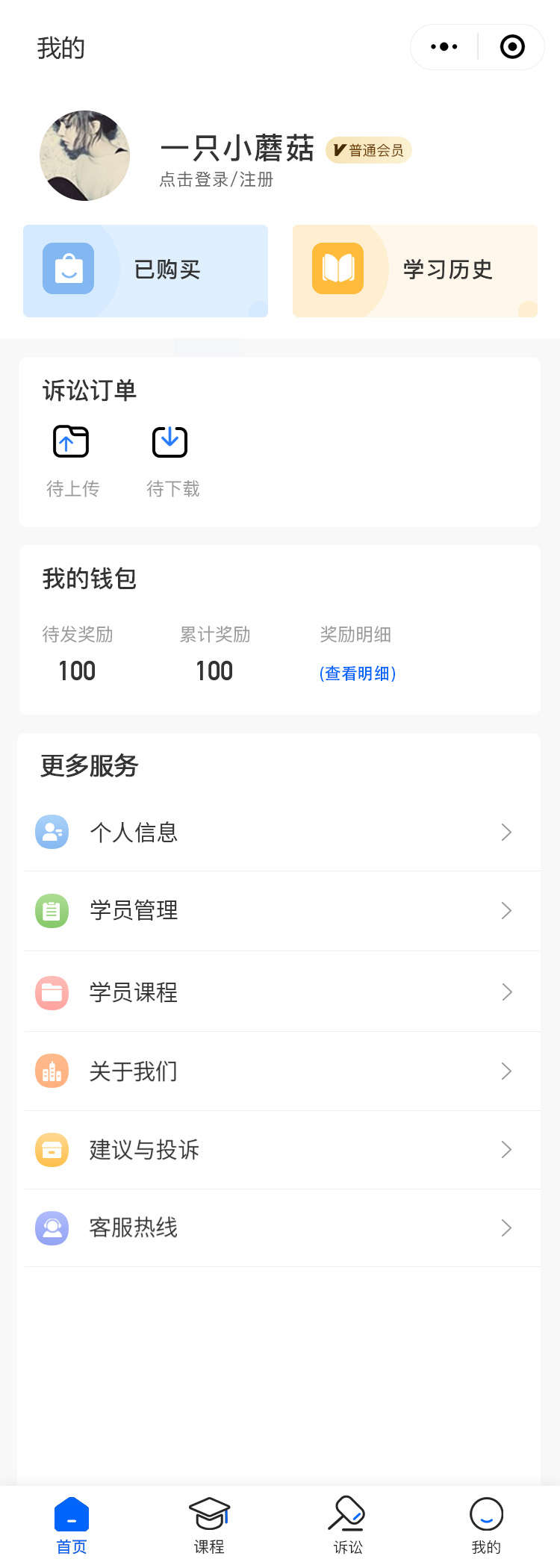Open the 学习历史 study history card

(x=415, y=270)
